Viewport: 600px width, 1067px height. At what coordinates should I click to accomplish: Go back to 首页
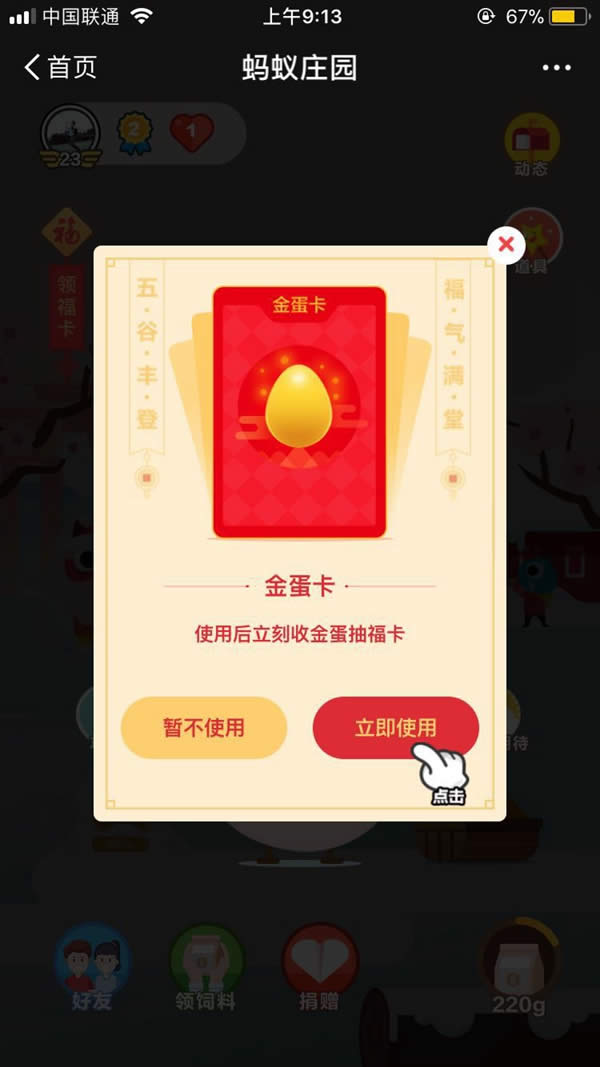point(60,68)
